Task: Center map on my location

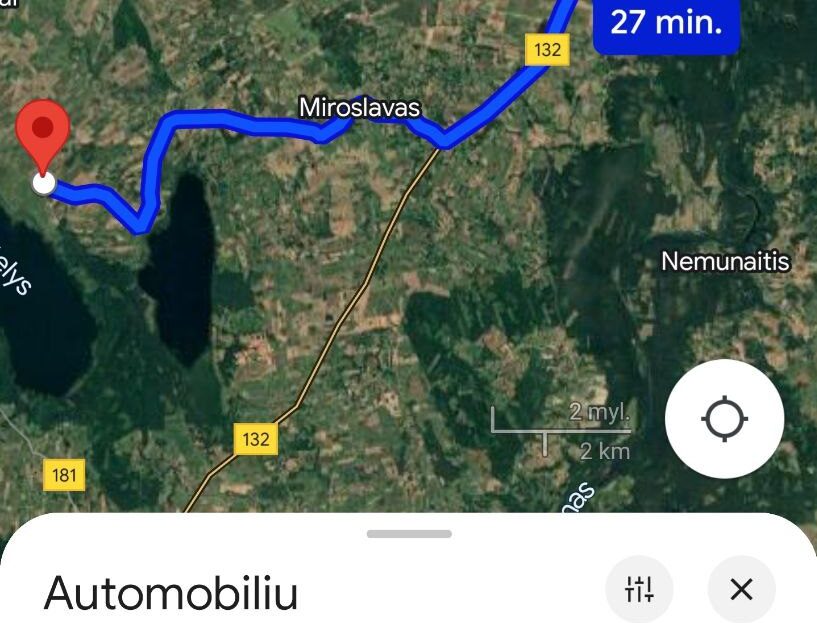Action: pos(724,418)
